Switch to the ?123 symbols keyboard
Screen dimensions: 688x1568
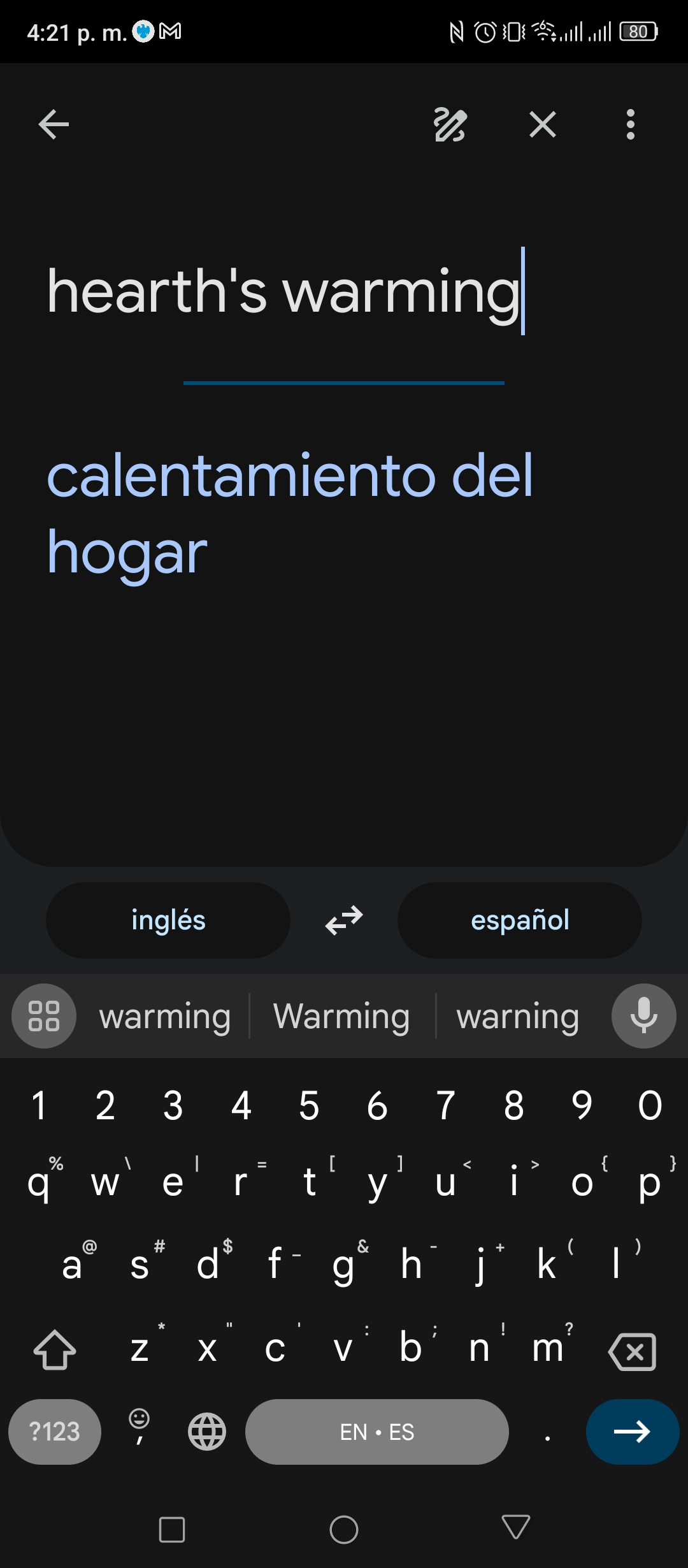(55, 1432)
